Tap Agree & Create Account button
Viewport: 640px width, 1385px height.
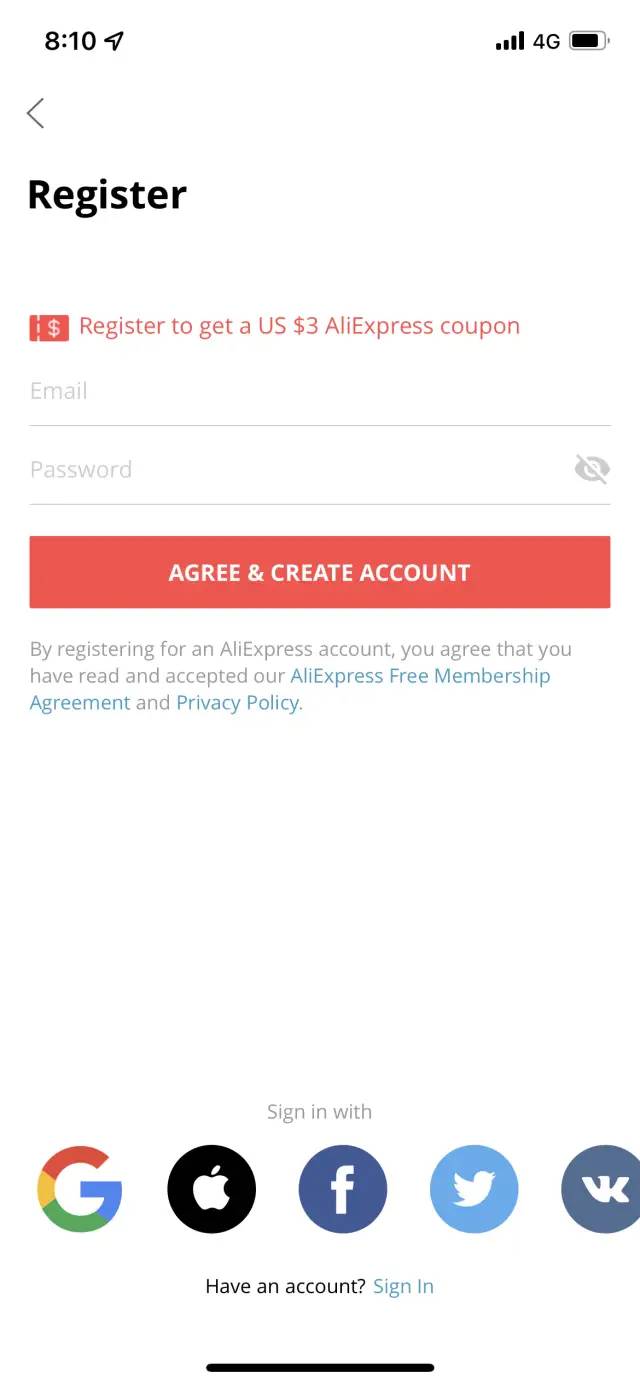tap(319, 572)
